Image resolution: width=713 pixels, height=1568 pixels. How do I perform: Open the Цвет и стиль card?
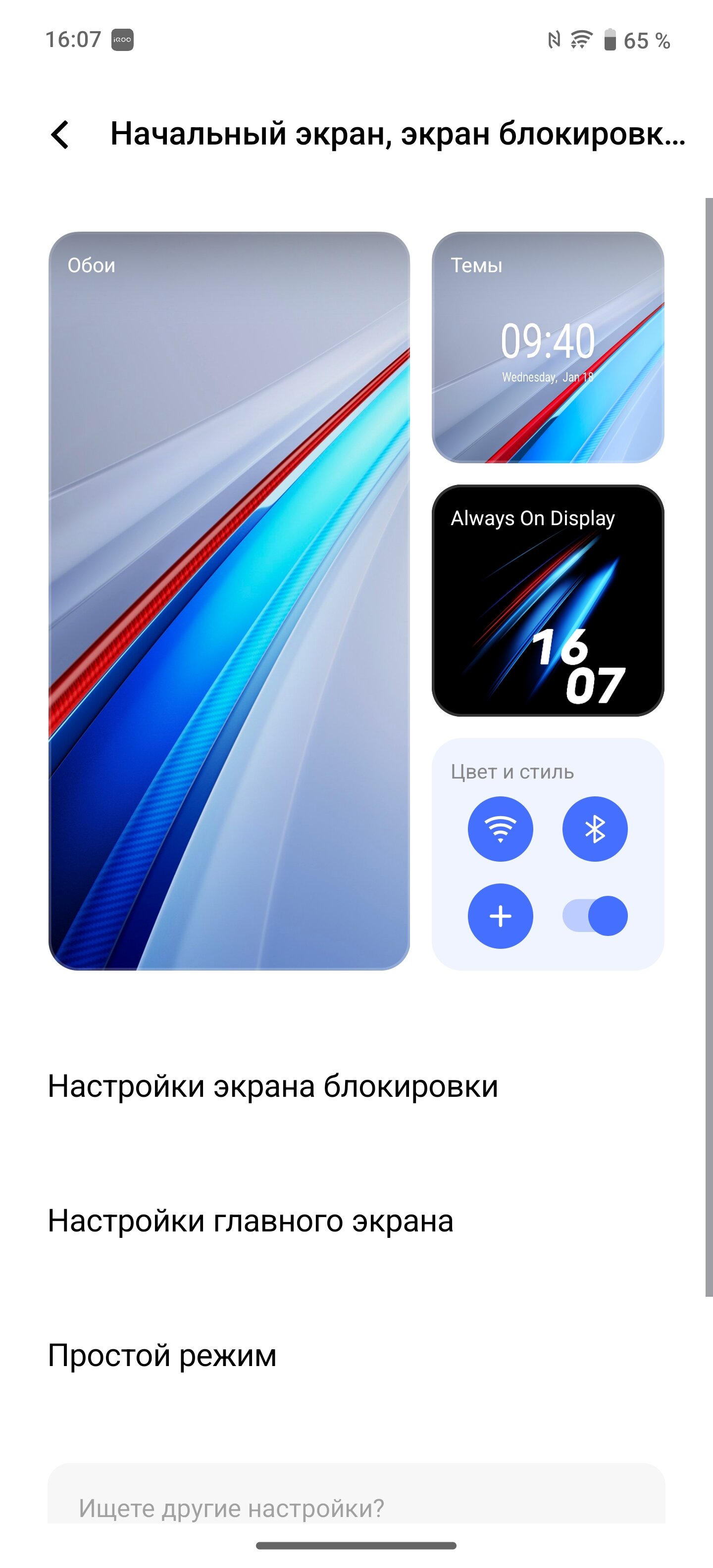point(548,854)
